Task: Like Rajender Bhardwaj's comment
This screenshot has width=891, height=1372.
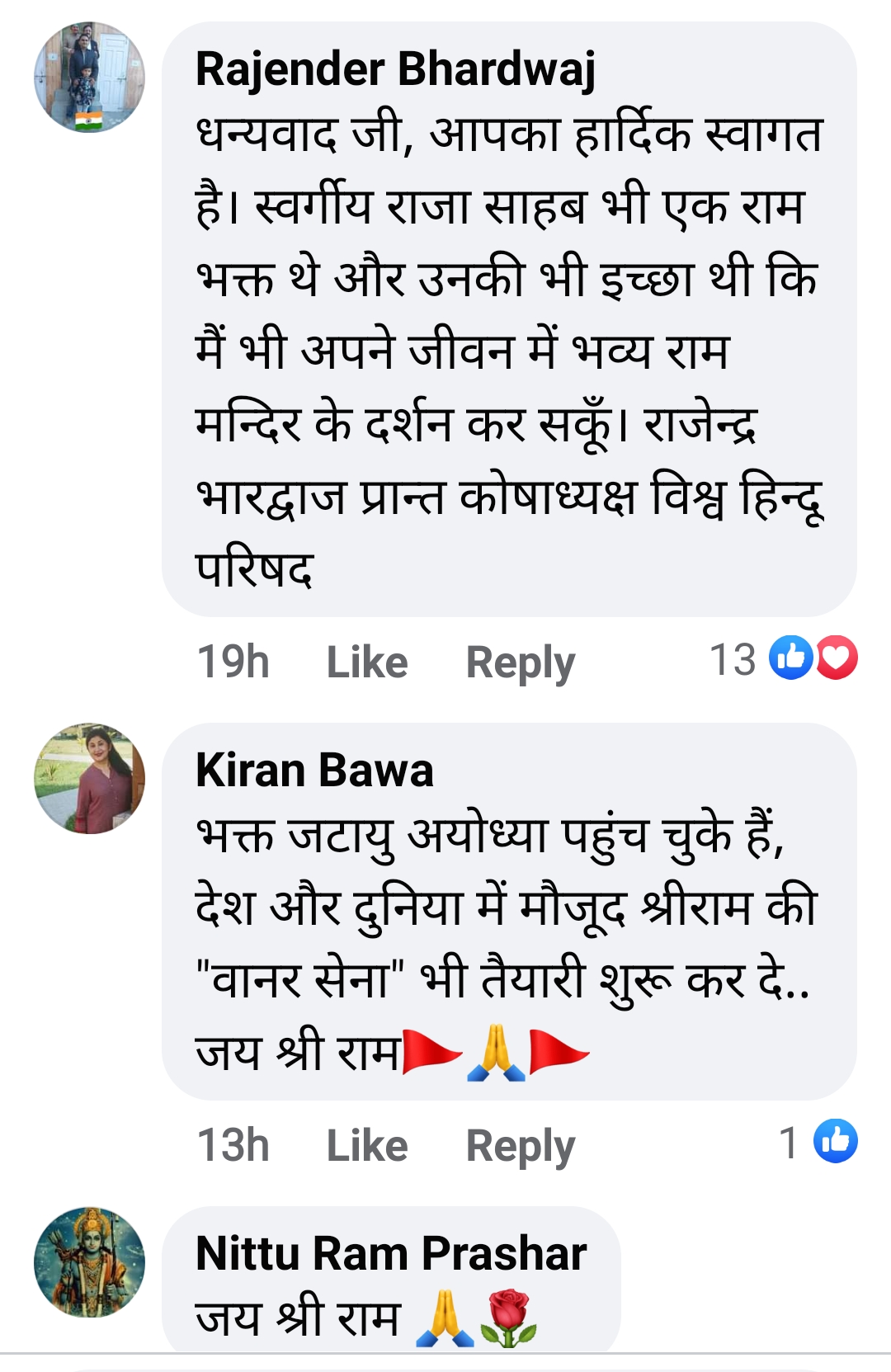Action: pyautogui.click(x=366, y=662)
